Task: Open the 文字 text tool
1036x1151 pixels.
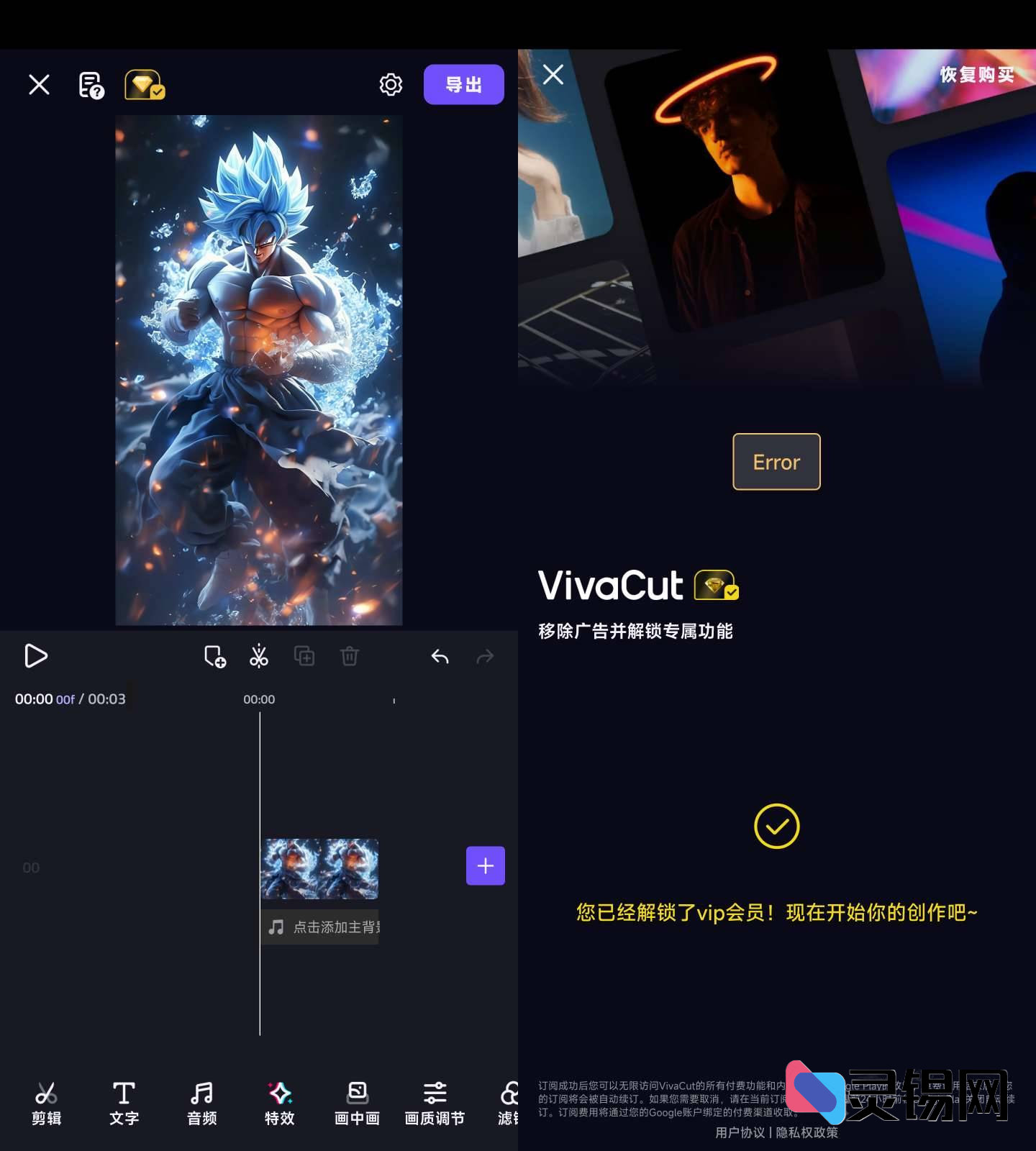Action: (124, 1104)
